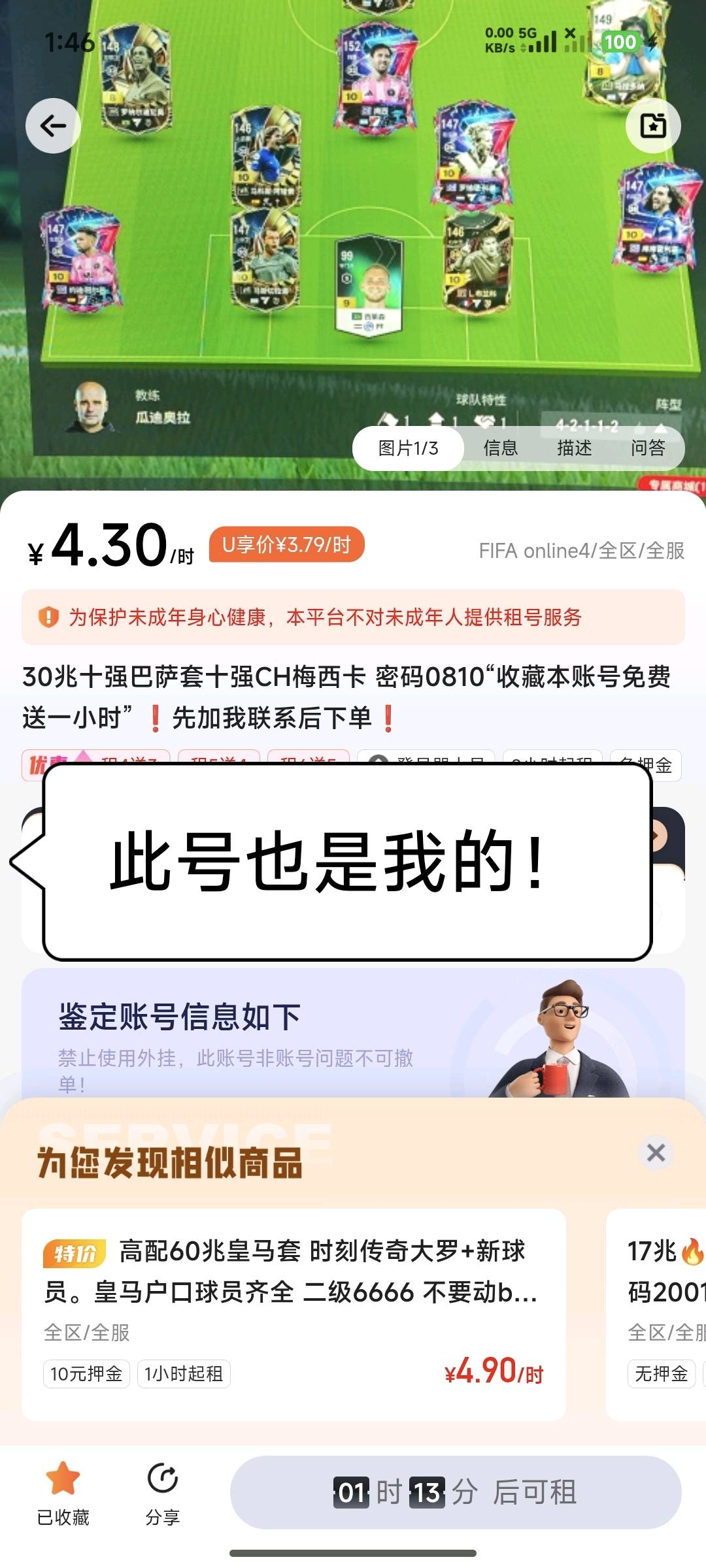
Task: Tap the U享价¥3.79/时 badge
Action: tap(286, 545)
